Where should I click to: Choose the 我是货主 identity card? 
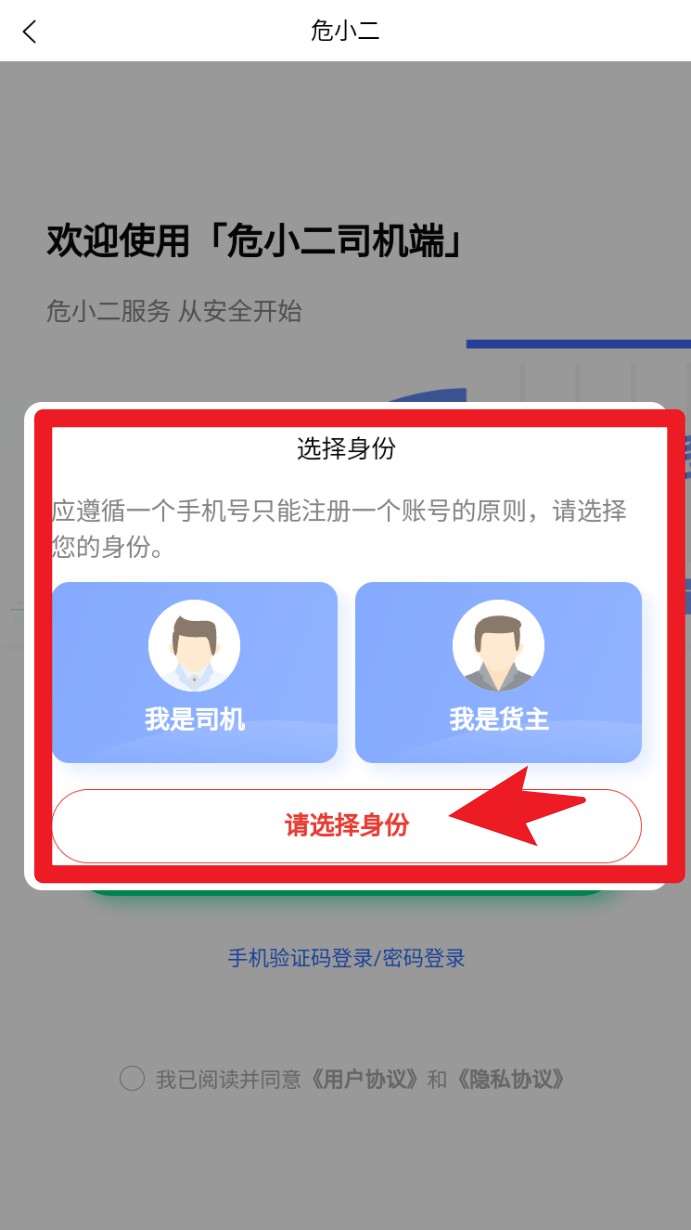[x=498, y=672]
